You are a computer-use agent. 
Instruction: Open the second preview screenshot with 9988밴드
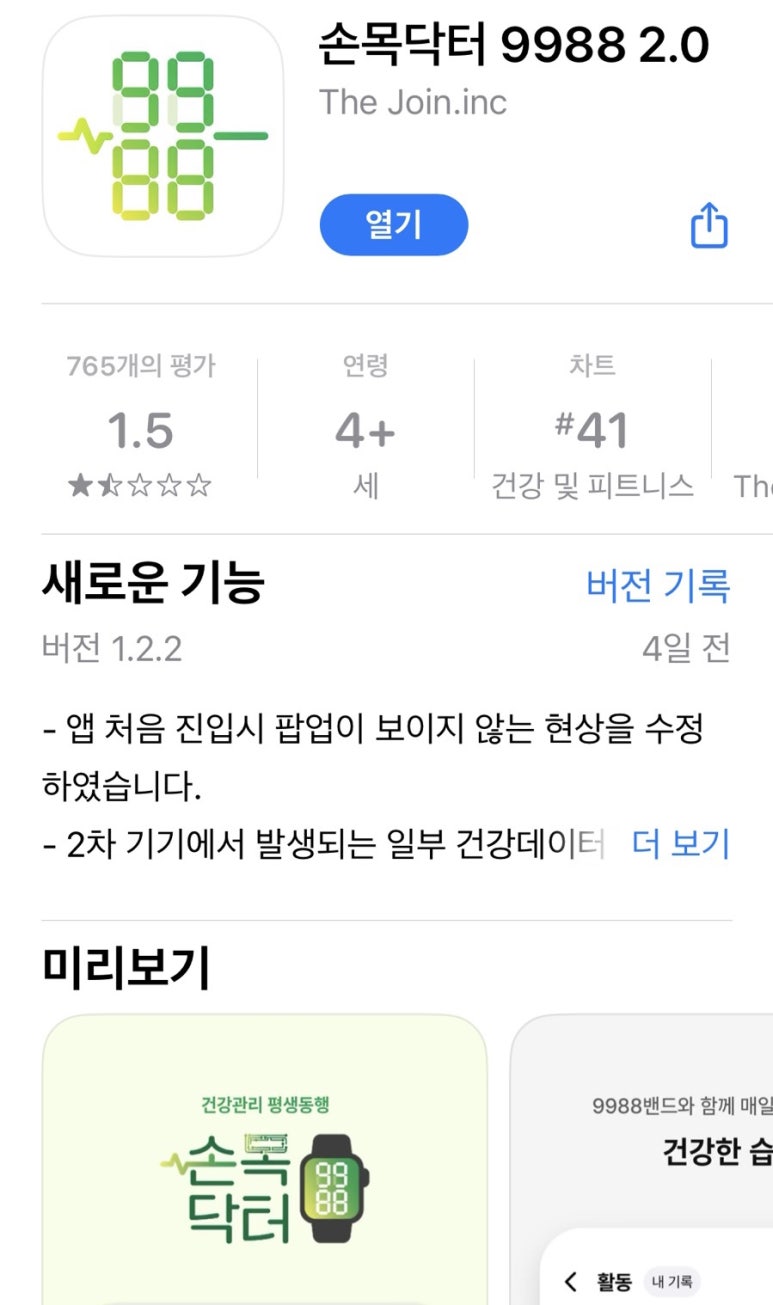(642, 1160)
